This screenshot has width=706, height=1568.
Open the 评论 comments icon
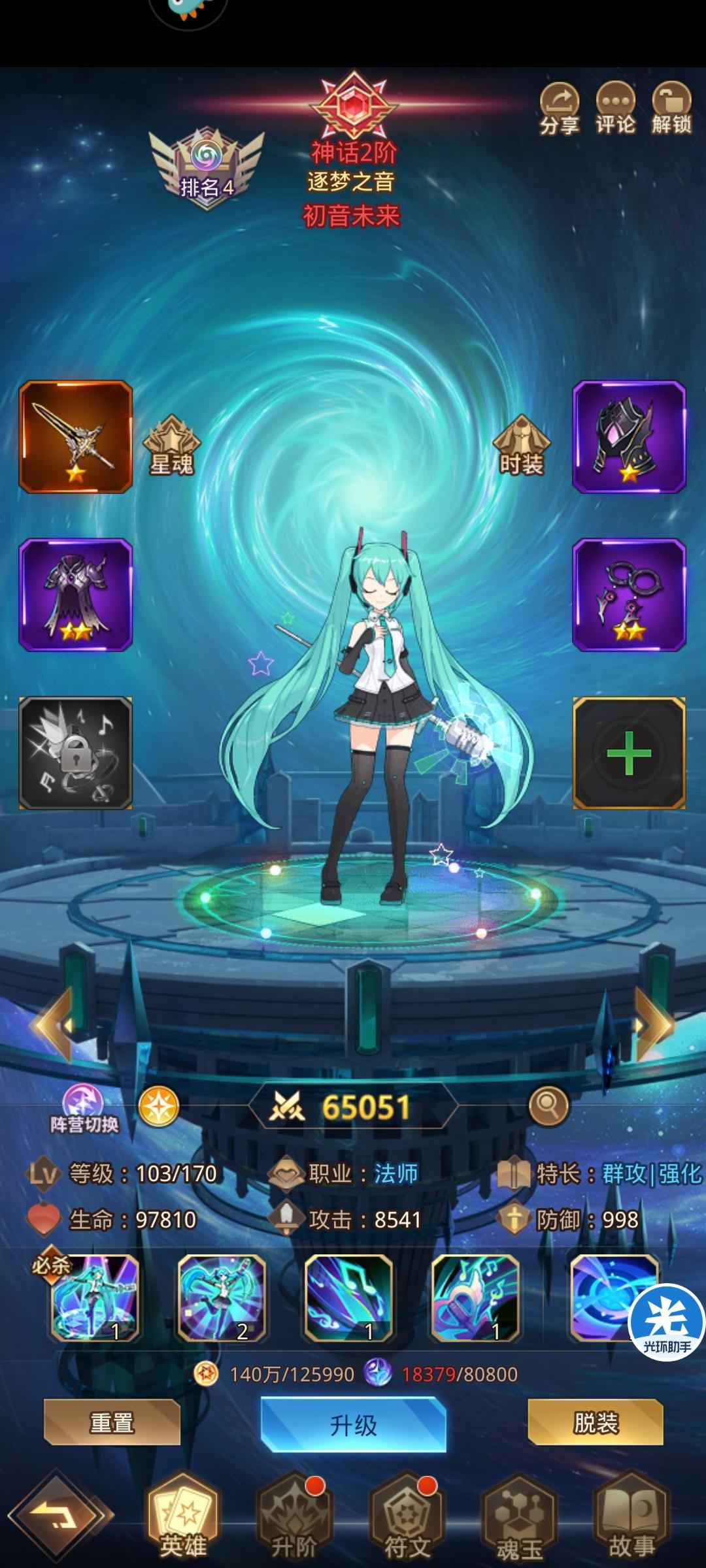click(x=615, y=108)
